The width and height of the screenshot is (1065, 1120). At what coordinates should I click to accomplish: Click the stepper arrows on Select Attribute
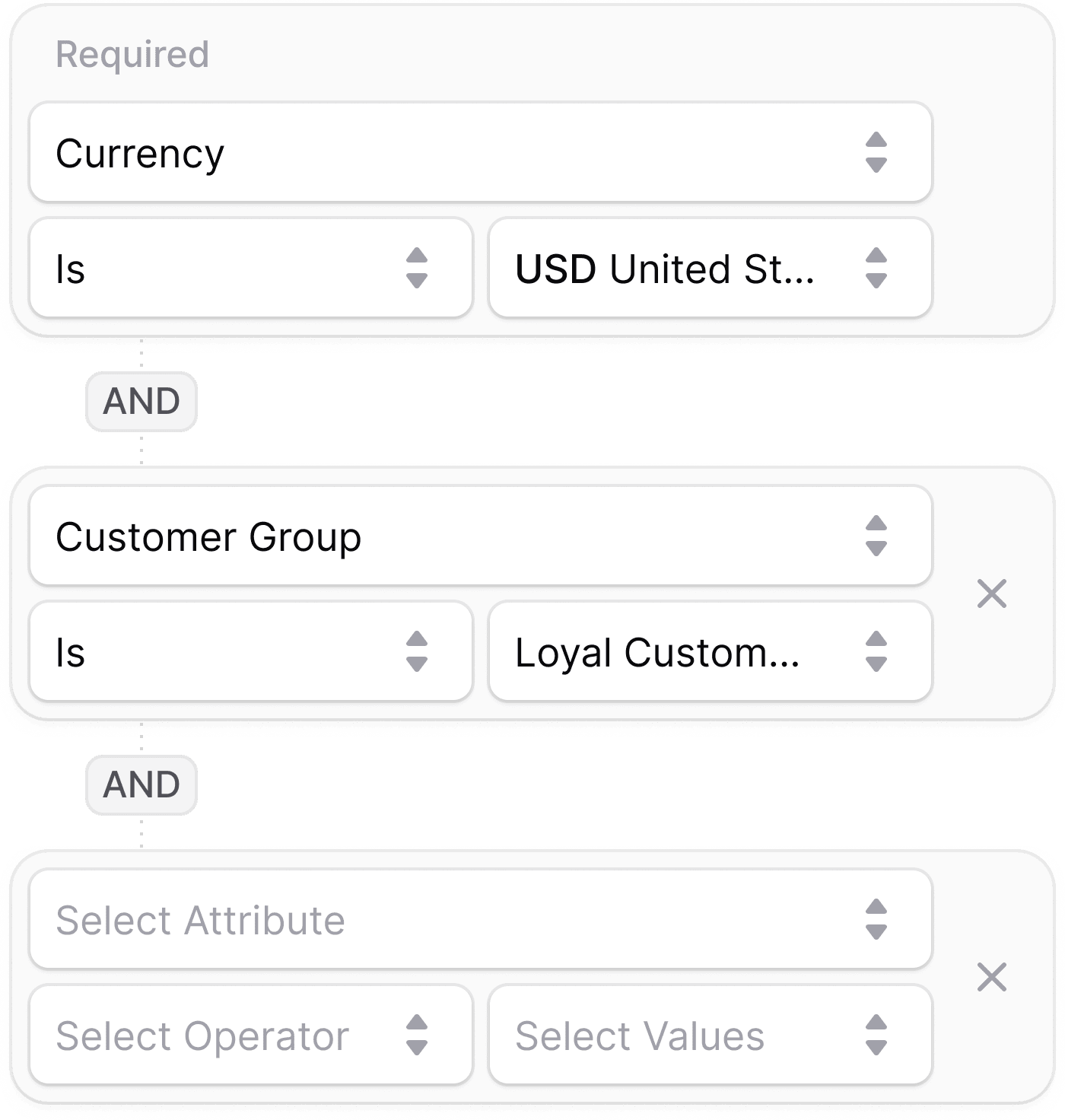876,919
